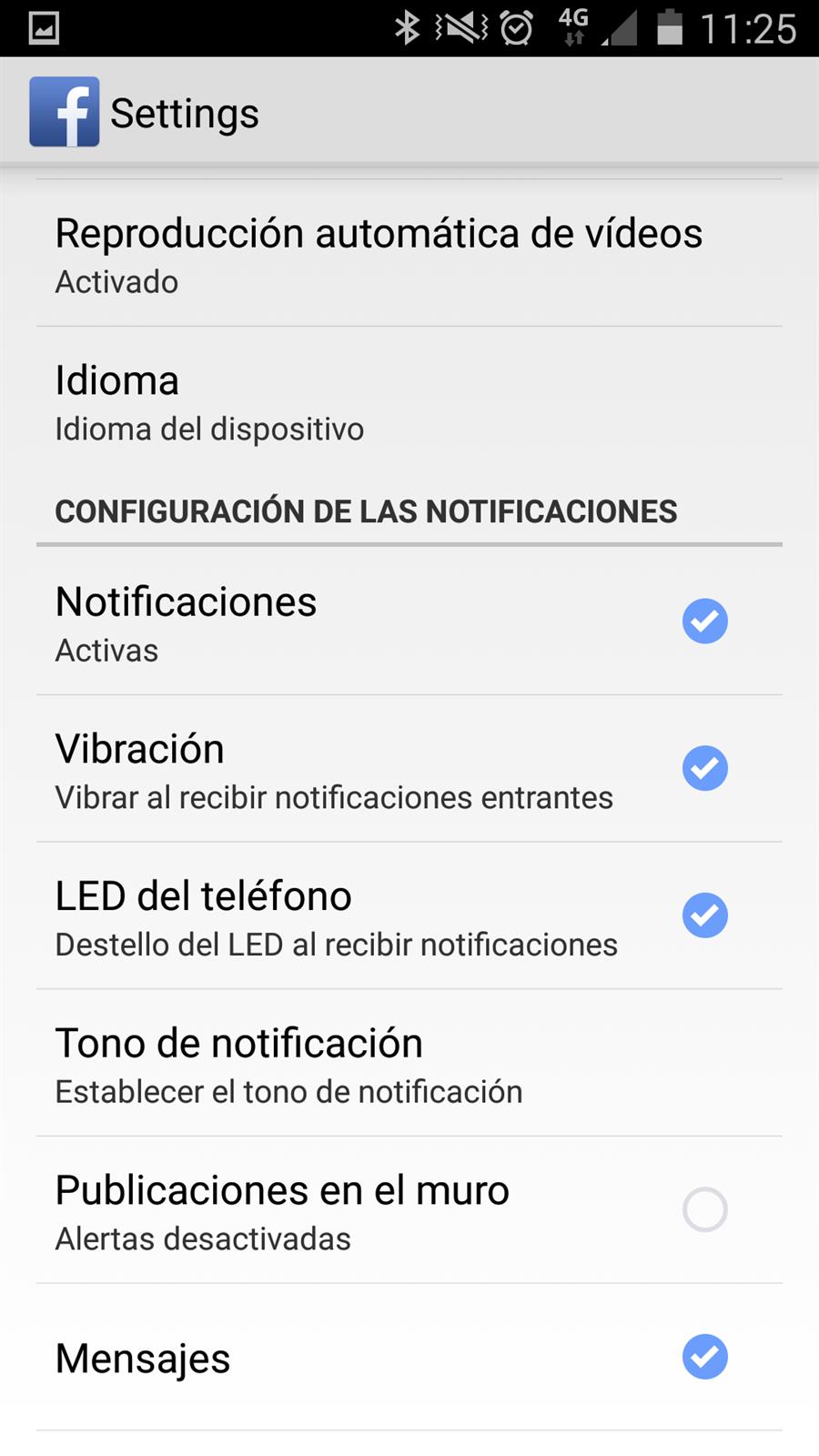Uncheck the Mensajes notifications box
819x1456 pixels.
[704, 1358]
